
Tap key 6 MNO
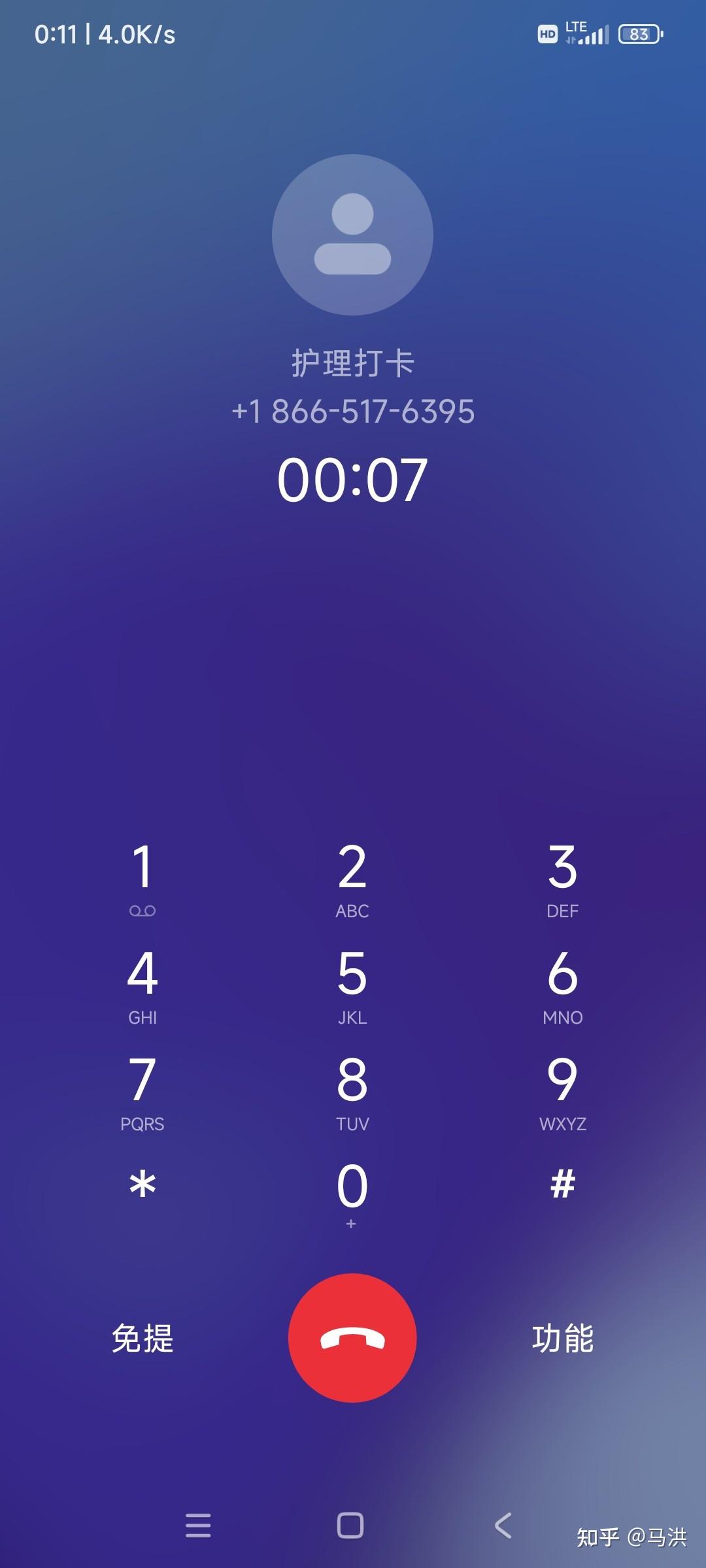[562, 983]
